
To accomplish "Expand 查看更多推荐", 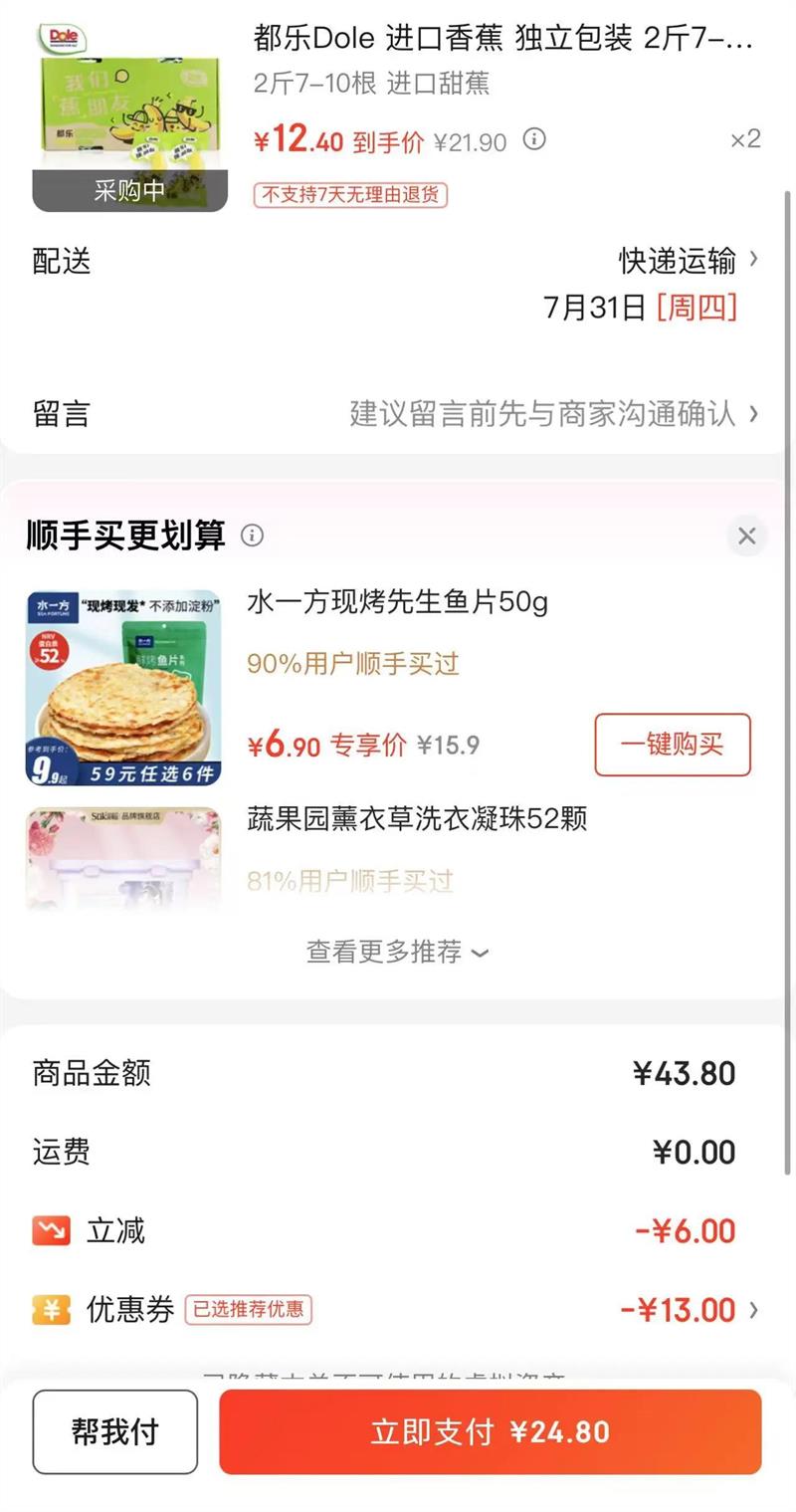I will 398,952.
